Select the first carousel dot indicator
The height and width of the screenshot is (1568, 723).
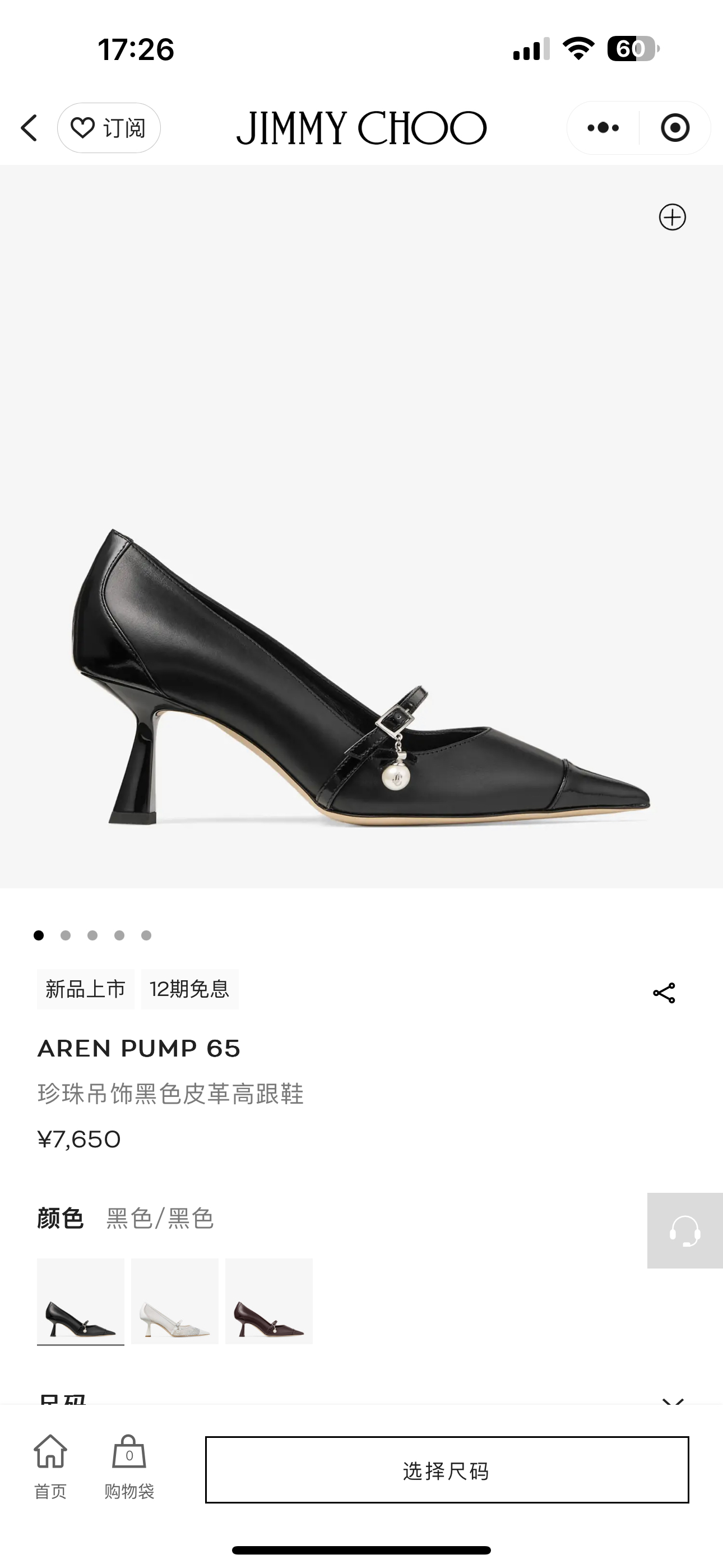(x=40, y=936)
